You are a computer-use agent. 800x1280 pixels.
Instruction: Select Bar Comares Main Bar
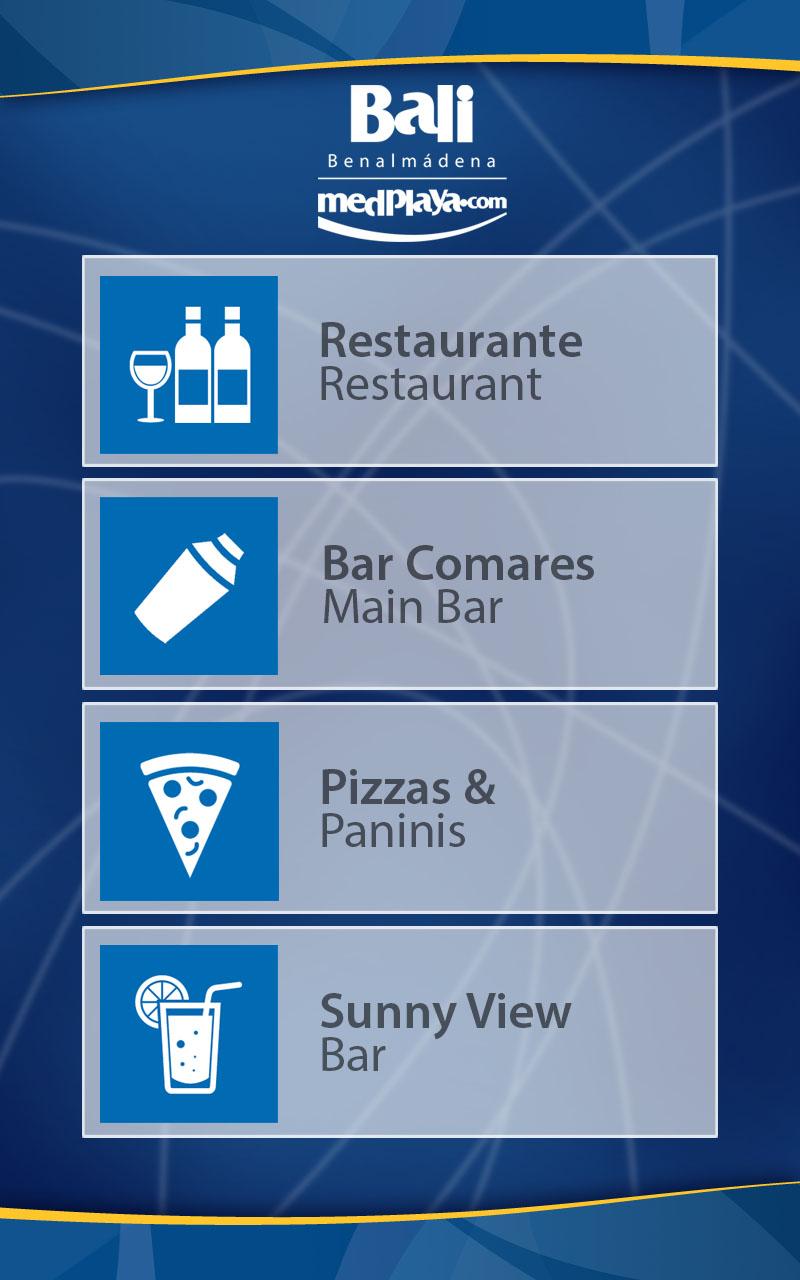tap(400, 584)
